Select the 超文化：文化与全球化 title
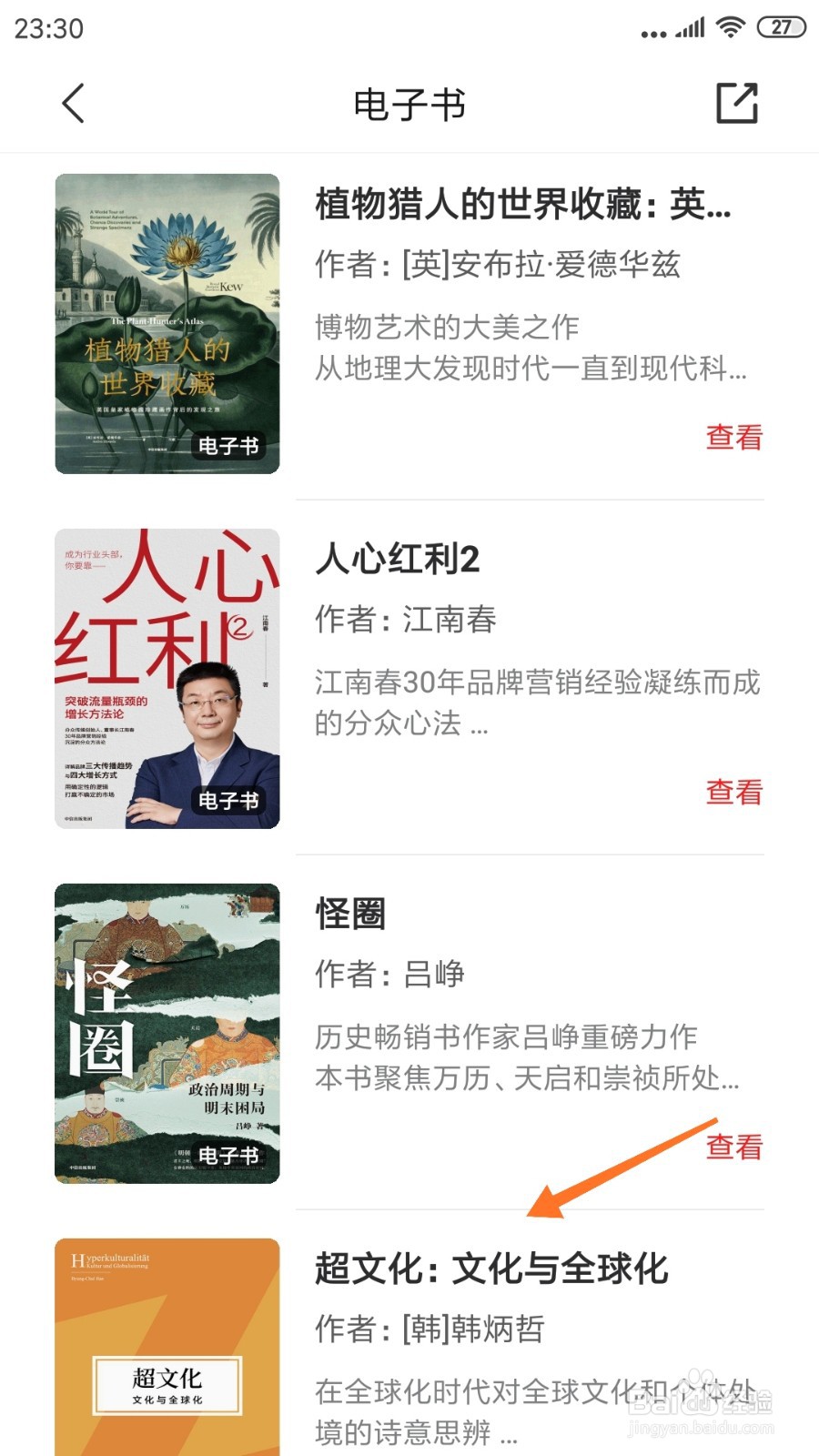819x1456 pixels. (x=491, y=1269)
